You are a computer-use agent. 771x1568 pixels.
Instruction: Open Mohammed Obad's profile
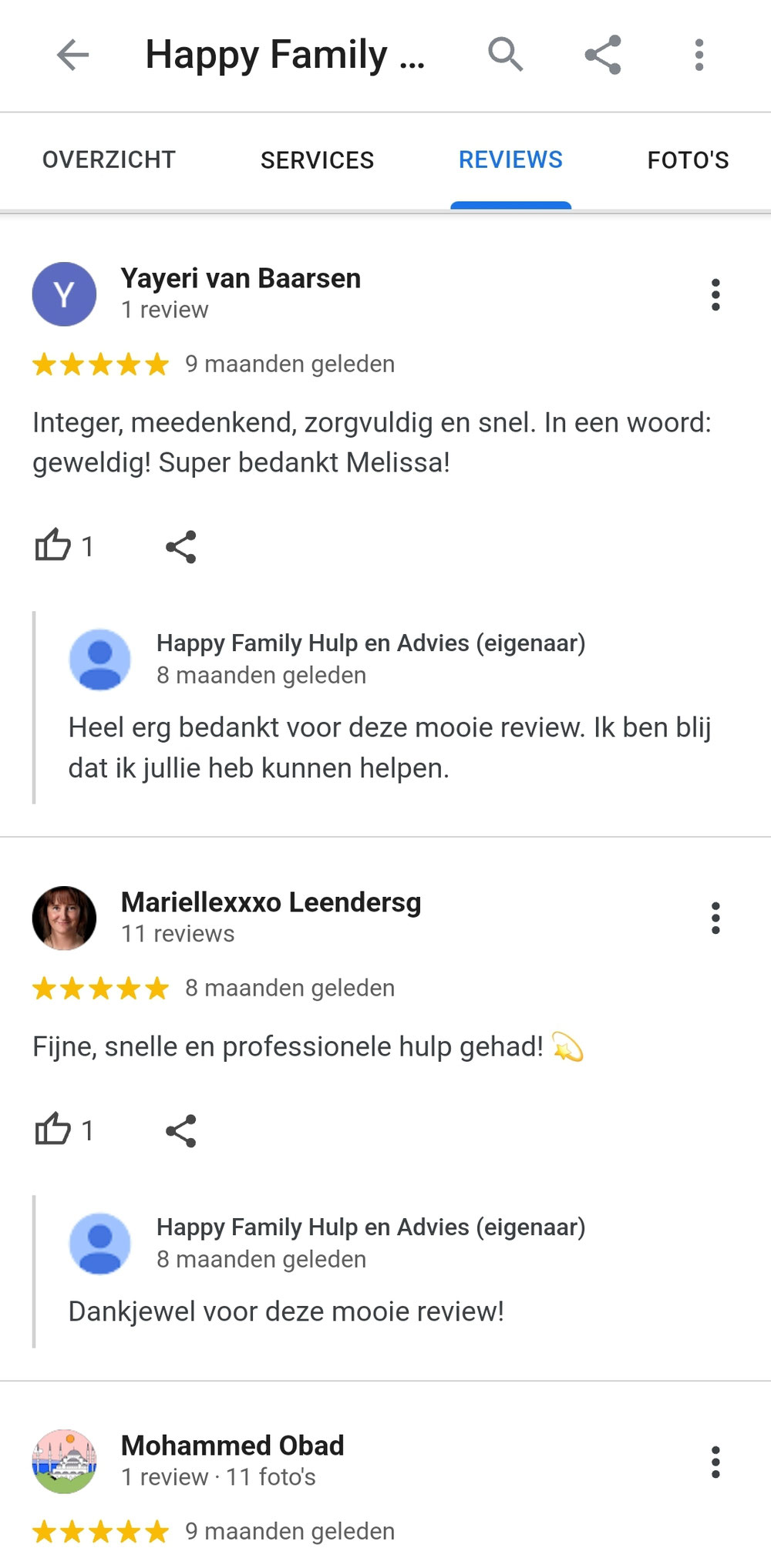232,1445
